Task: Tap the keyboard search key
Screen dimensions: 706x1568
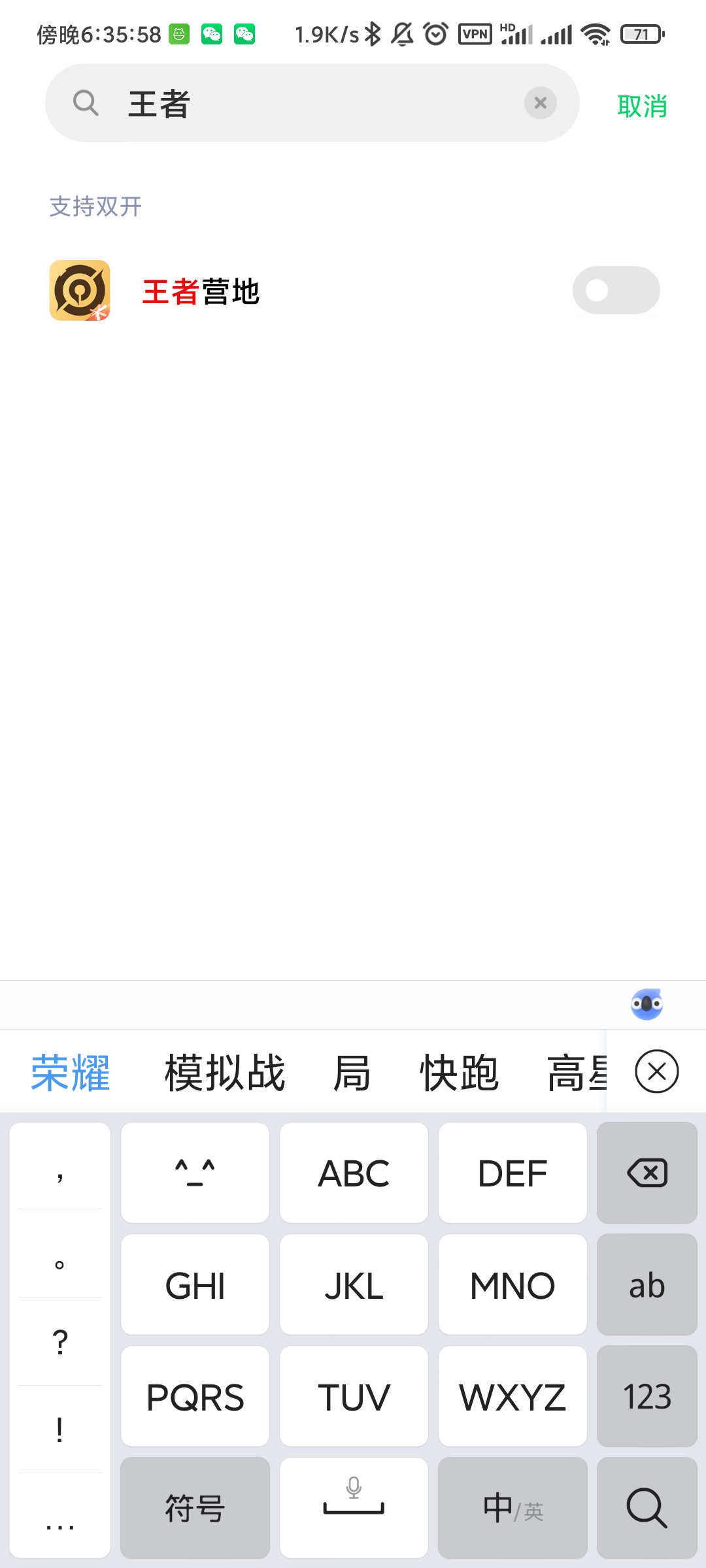Action: coord(647,1508)
